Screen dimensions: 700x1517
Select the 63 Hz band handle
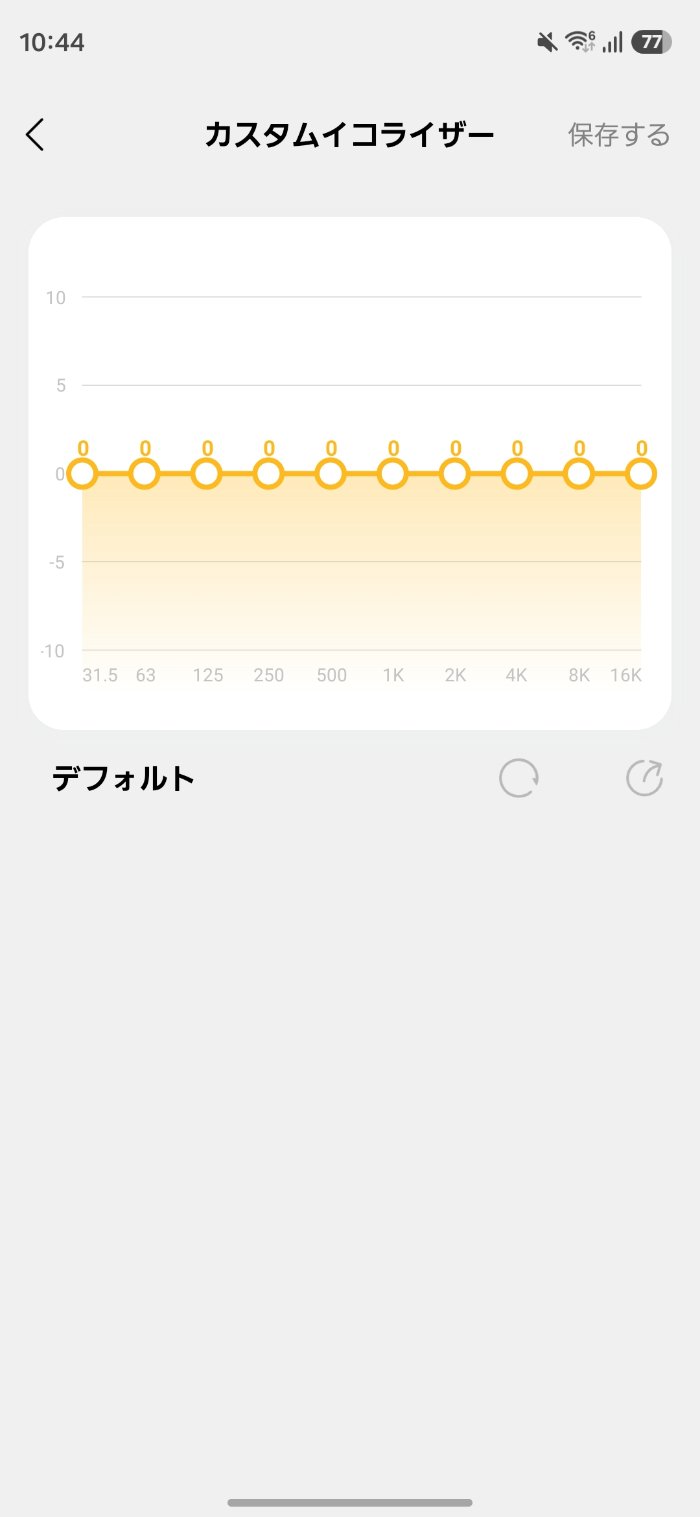pyautogui.click(x=145, y=474)
